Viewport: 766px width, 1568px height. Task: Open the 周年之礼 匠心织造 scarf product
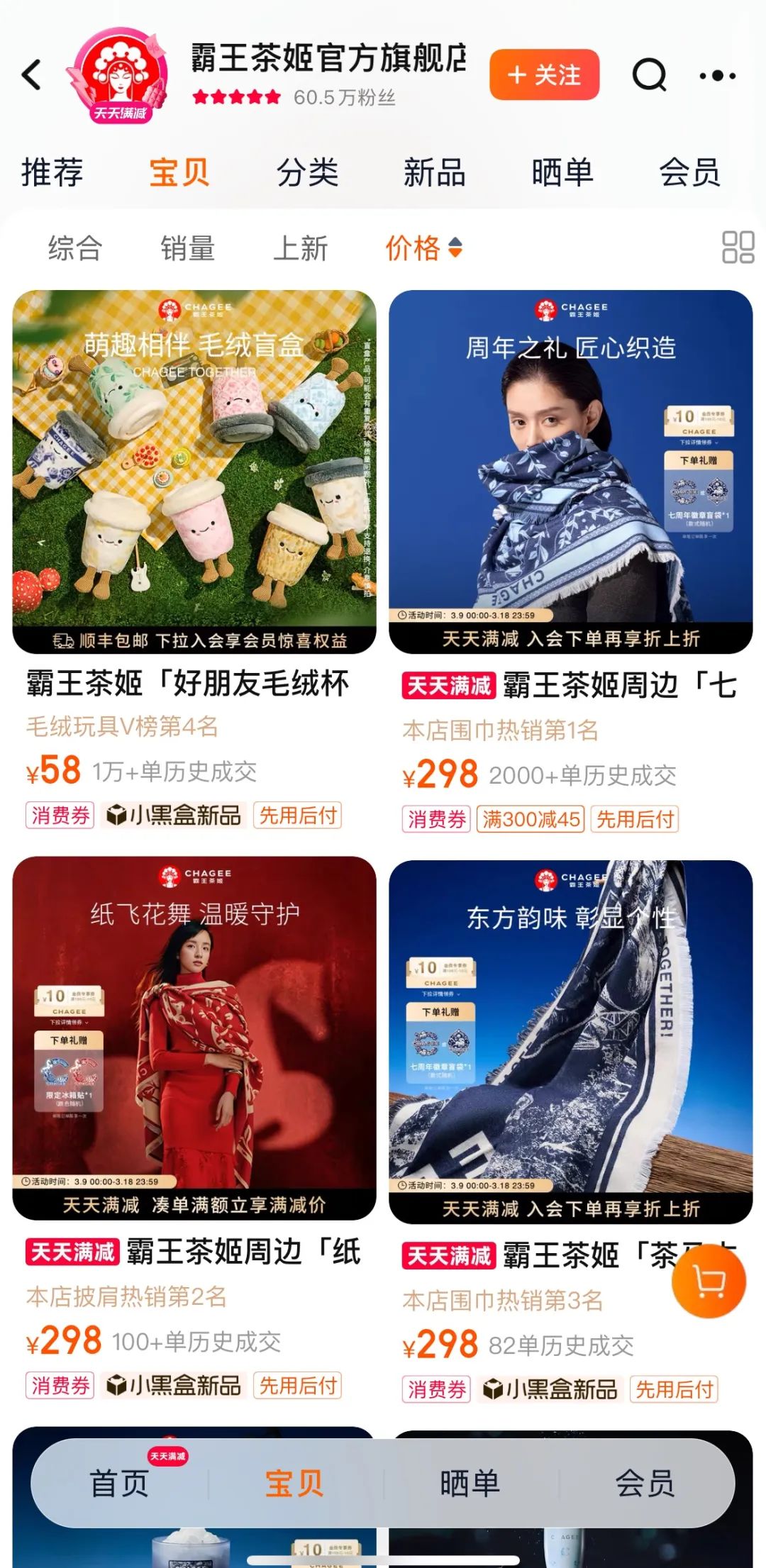(570, 472)
